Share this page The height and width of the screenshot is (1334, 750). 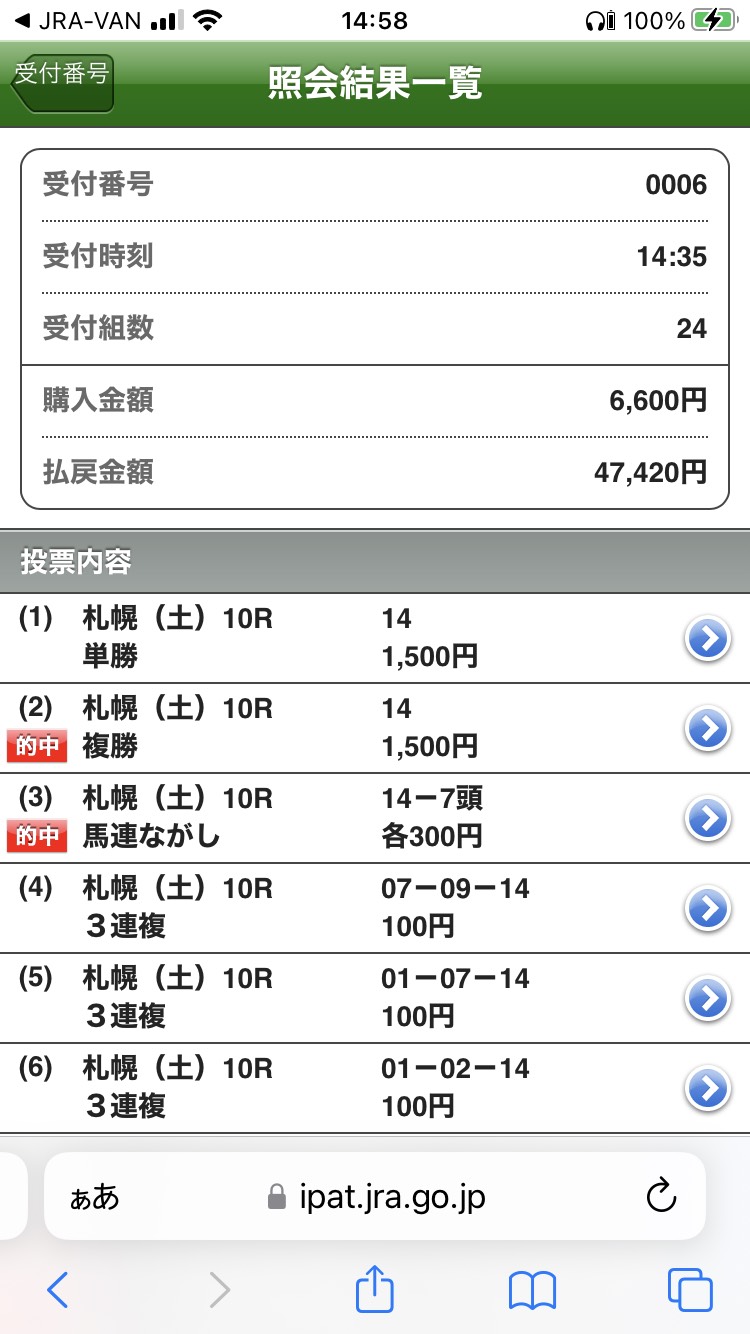point(375,1290)
